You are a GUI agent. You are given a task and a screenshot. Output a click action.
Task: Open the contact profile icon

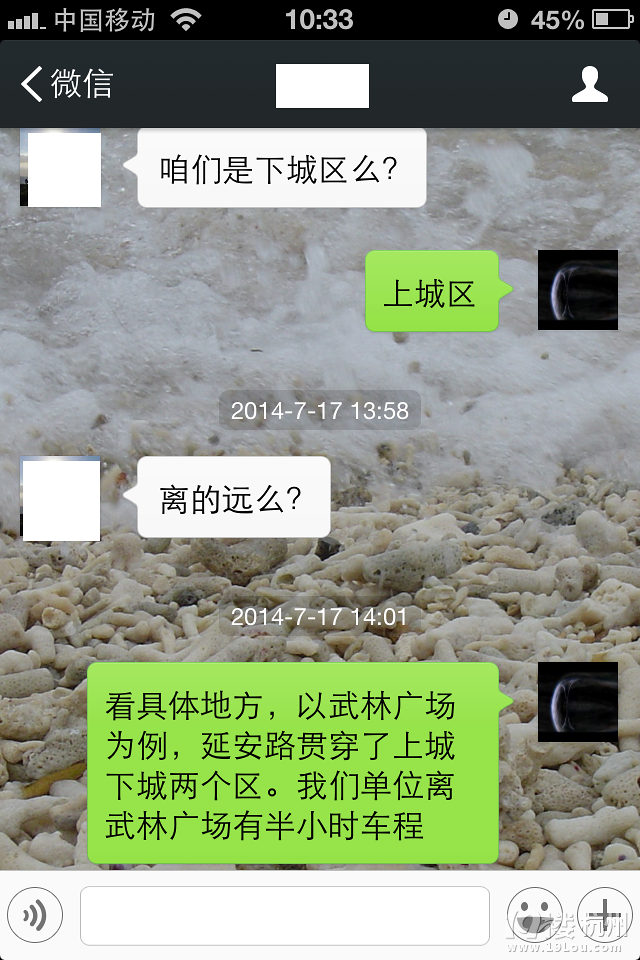click(x=589, y=85)
